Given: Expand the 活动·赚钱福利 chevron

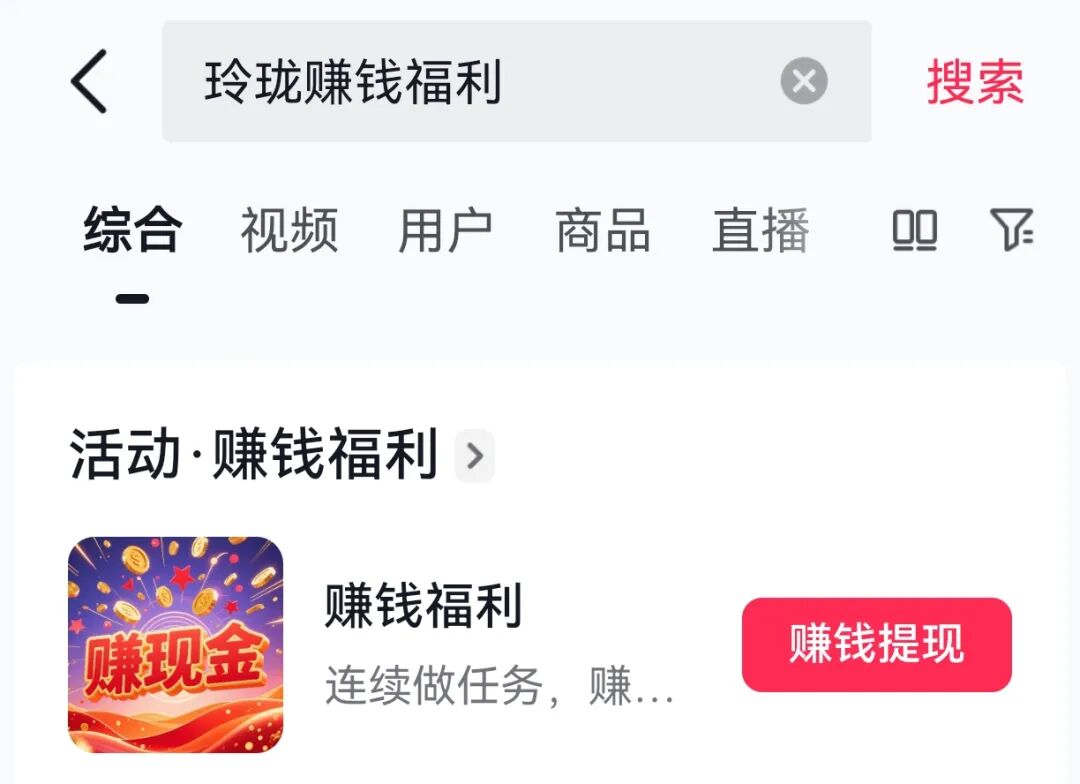Looking at the screenshot, I should point(475,456).
